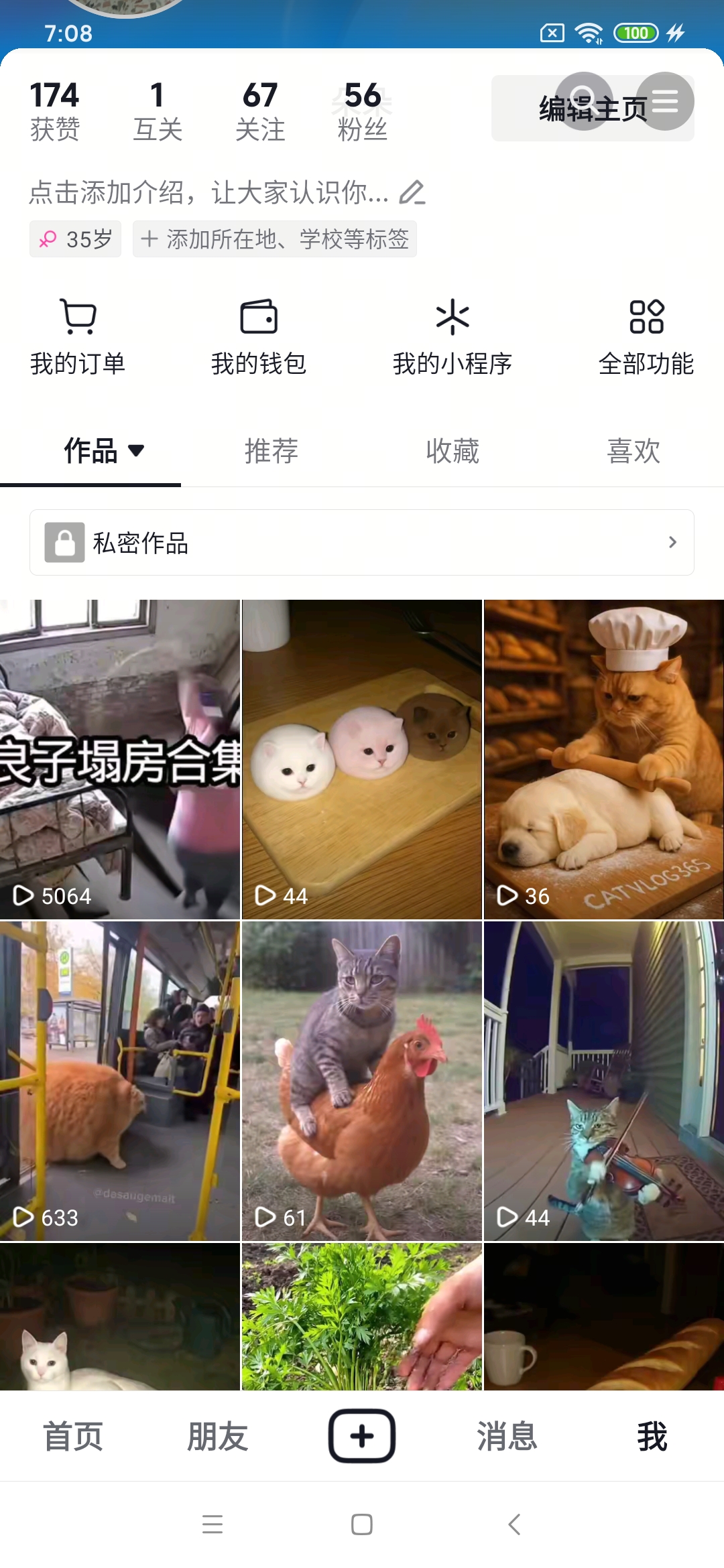
Task: Open the 私密作品 row
Action: tap(362, 542)
